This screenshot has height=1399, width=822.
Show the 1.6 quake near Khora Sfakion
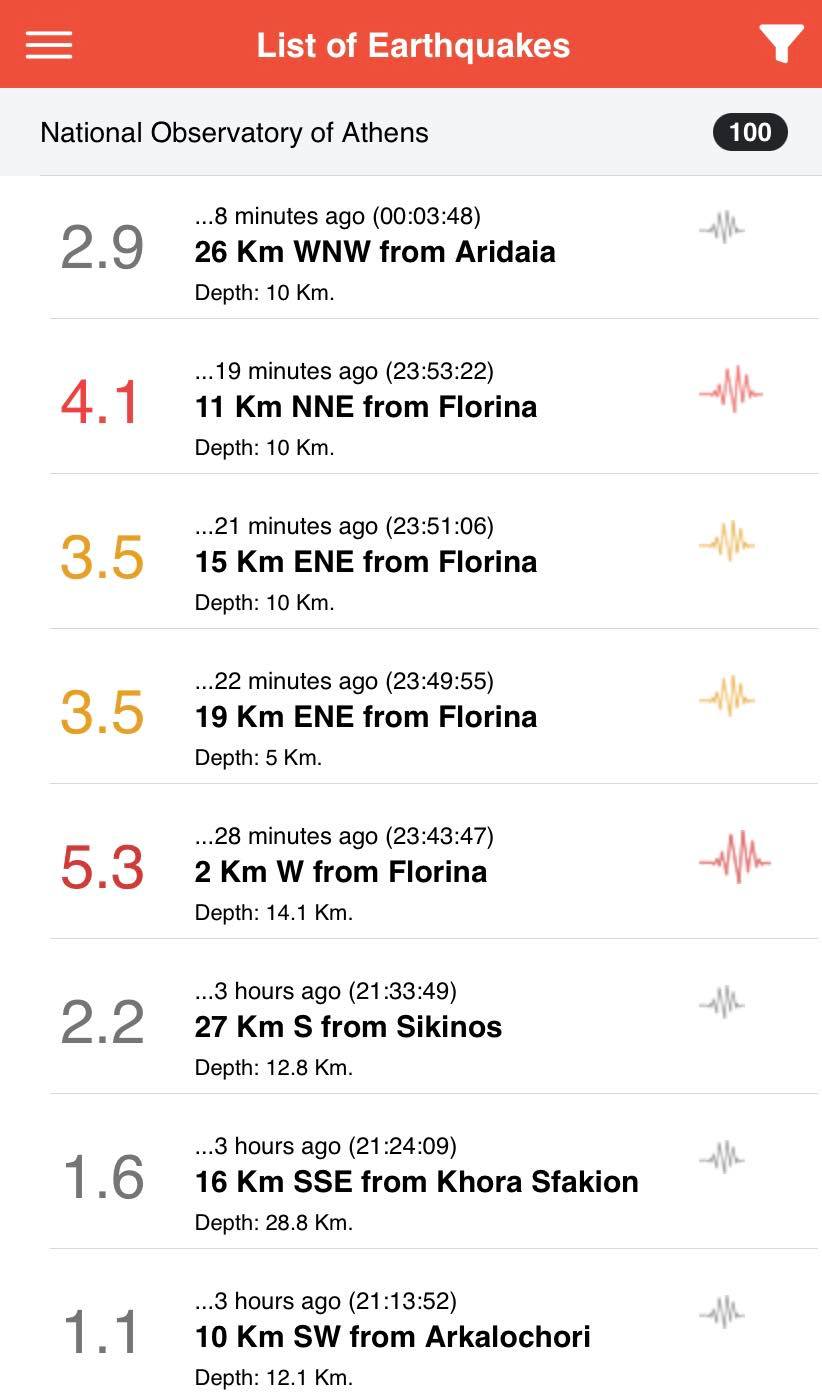[416, 1181]
